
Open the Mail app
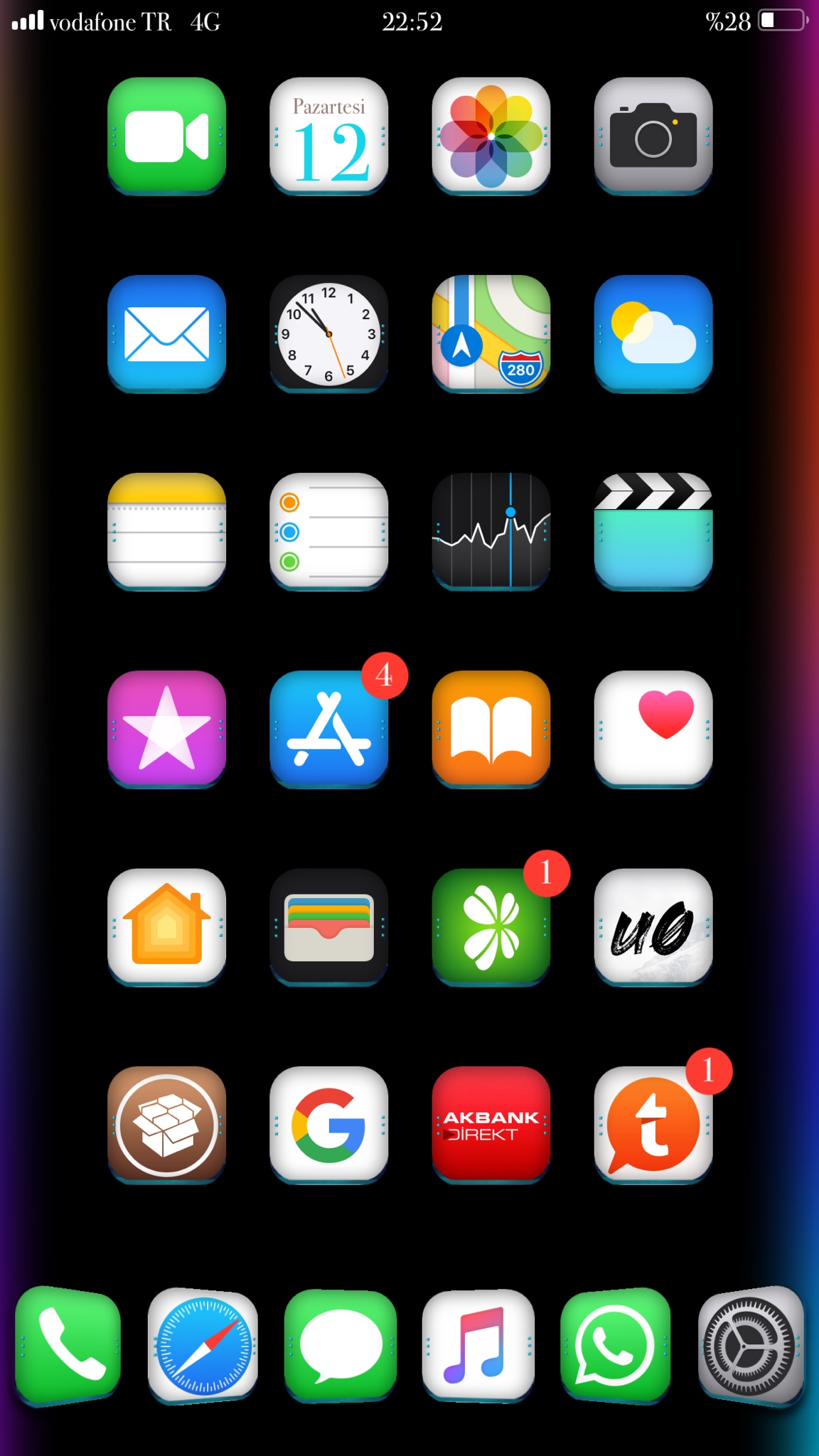point(166,333)
